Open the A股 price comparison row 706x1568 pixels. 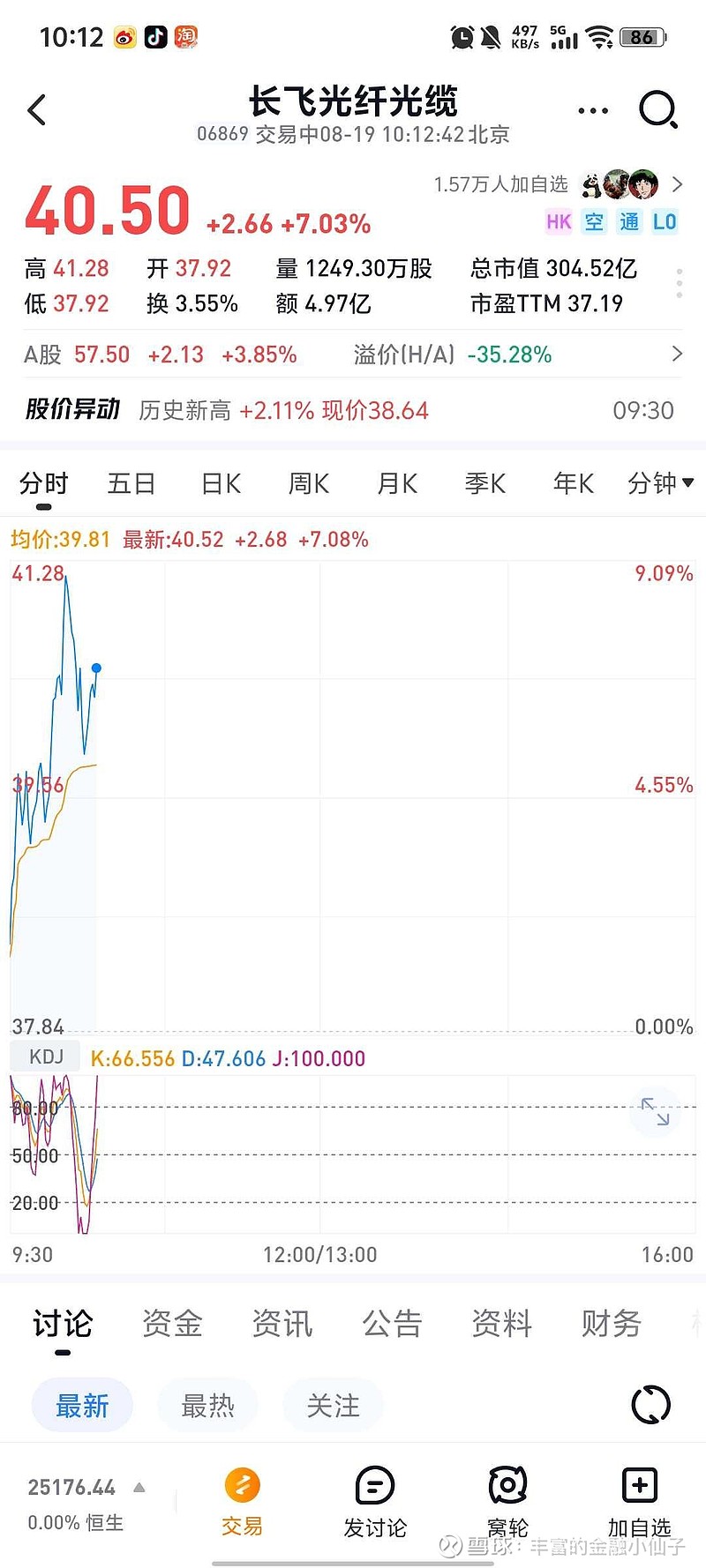tap(677, 354)
